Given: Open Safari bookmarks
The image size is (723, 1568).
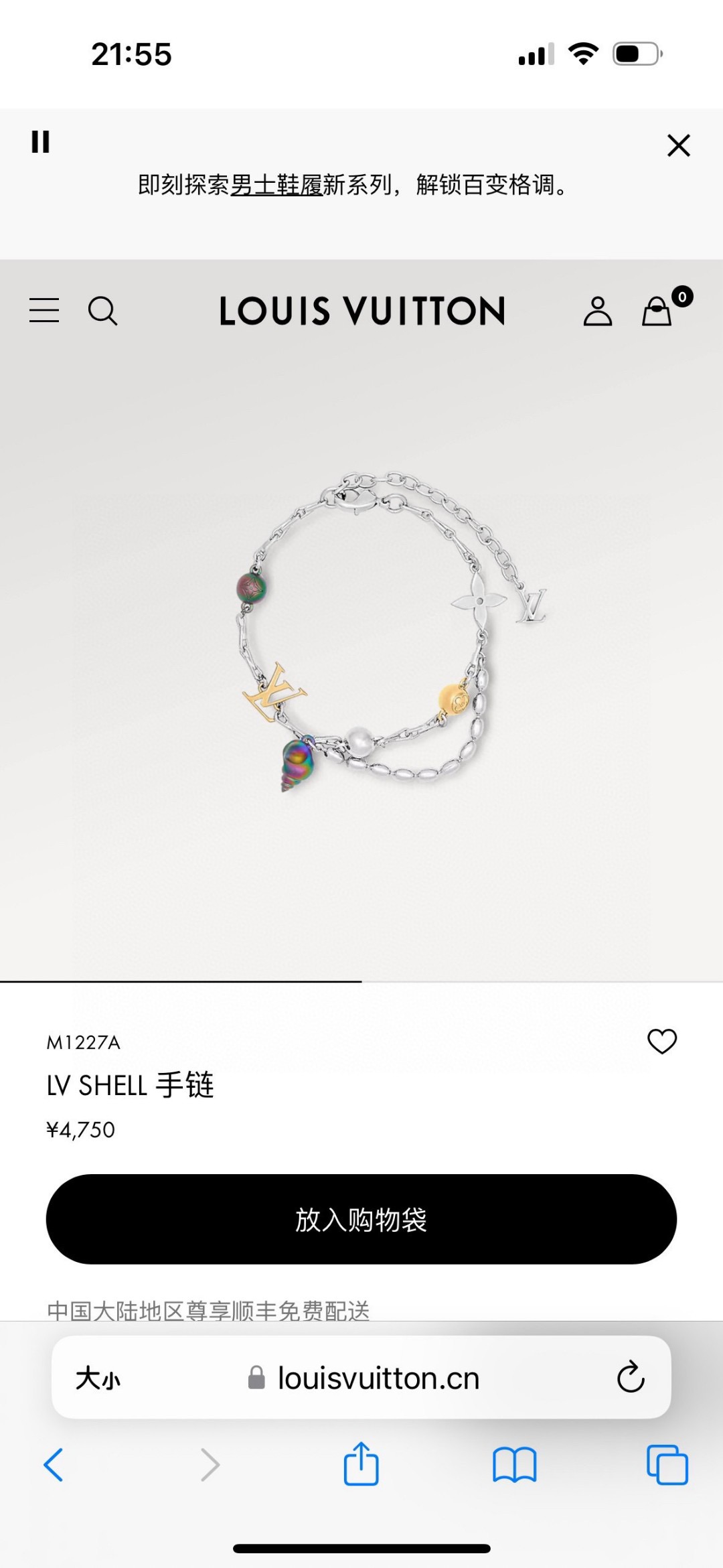Looking at the screenshot, I should [x=514, y=1464].
